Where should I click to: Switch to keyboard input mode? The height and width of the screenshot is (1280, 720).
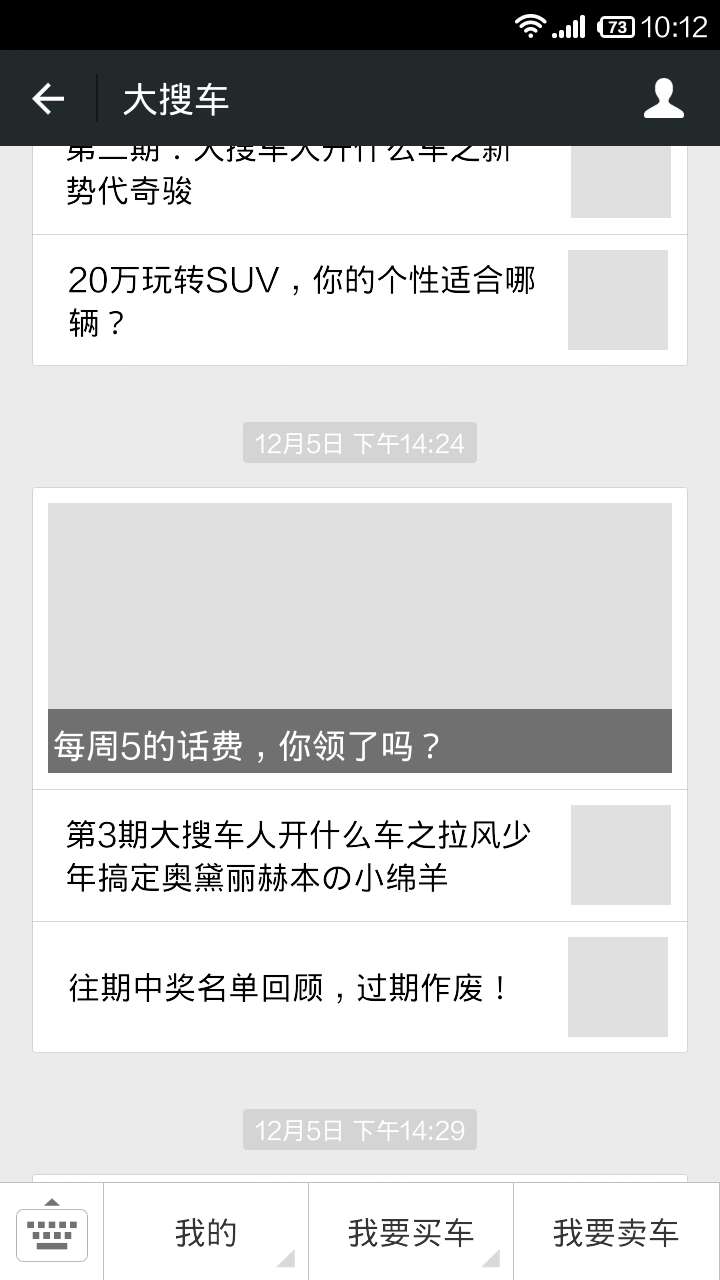point(52,1231)
